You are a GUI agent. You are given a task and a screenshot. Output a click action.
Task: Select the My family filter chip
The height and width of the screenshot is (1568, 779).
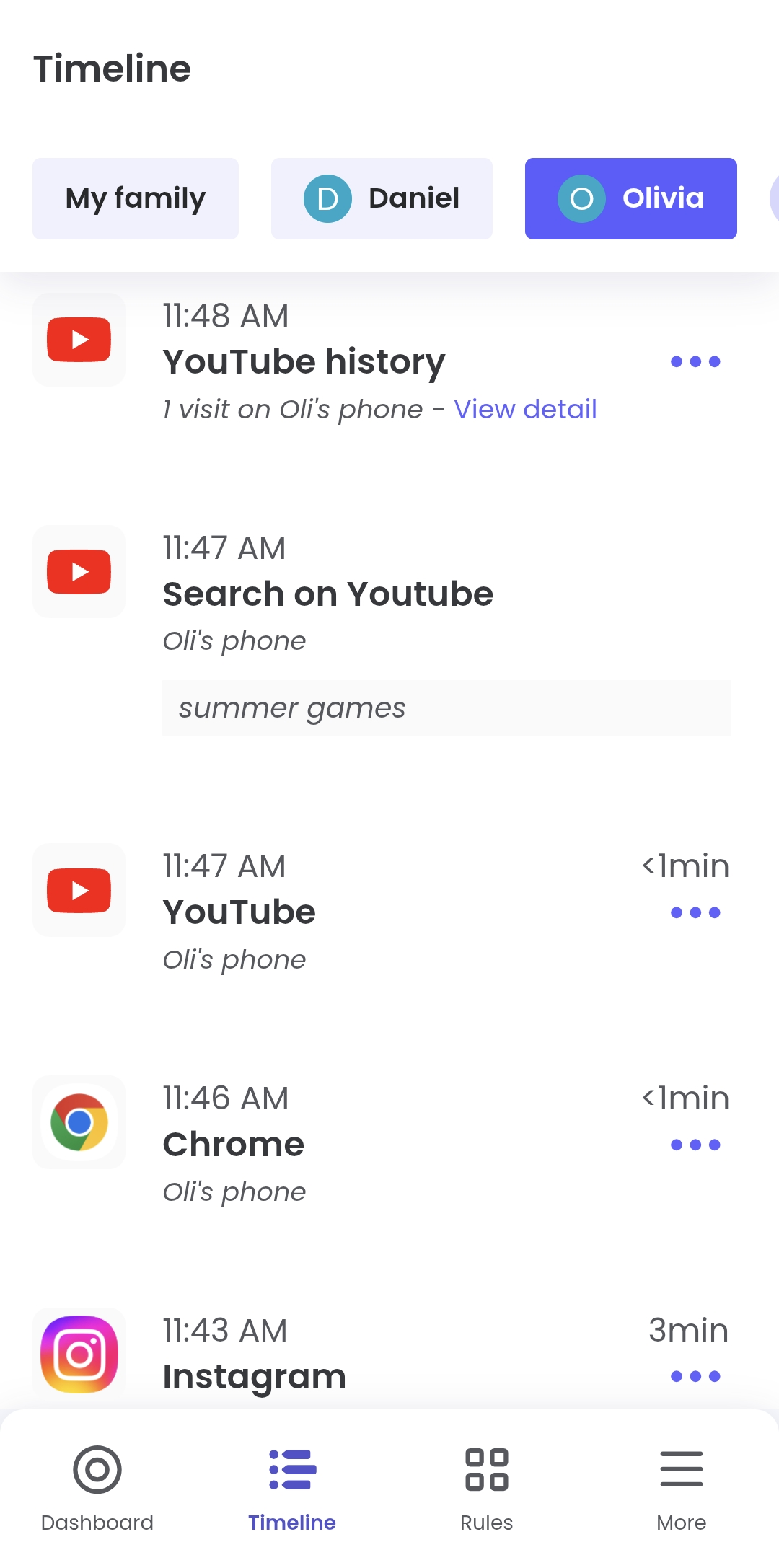136,198
